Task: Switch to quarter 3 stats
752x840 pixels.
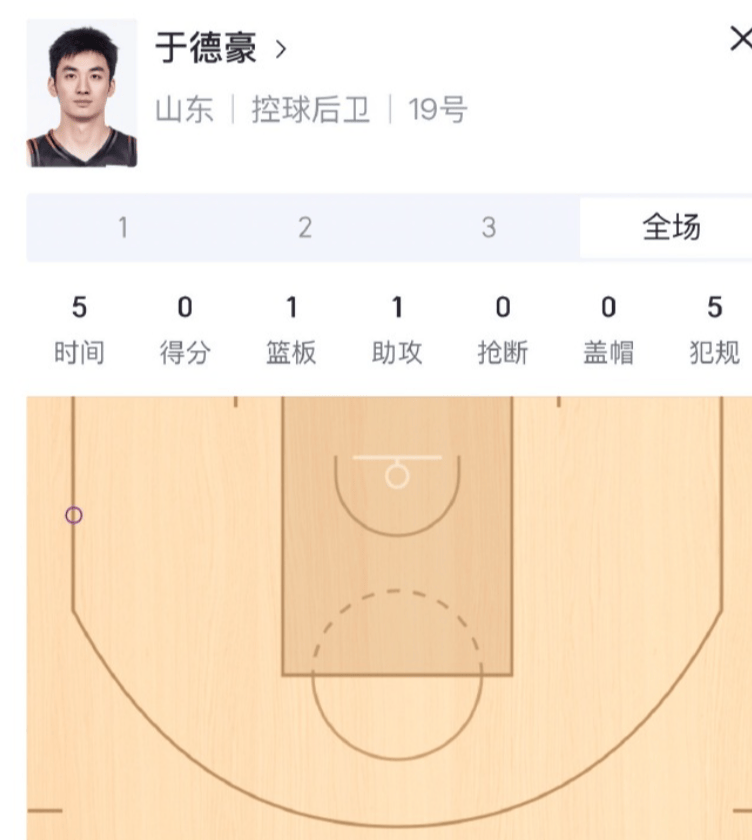Action: click(x=488, y=228)
